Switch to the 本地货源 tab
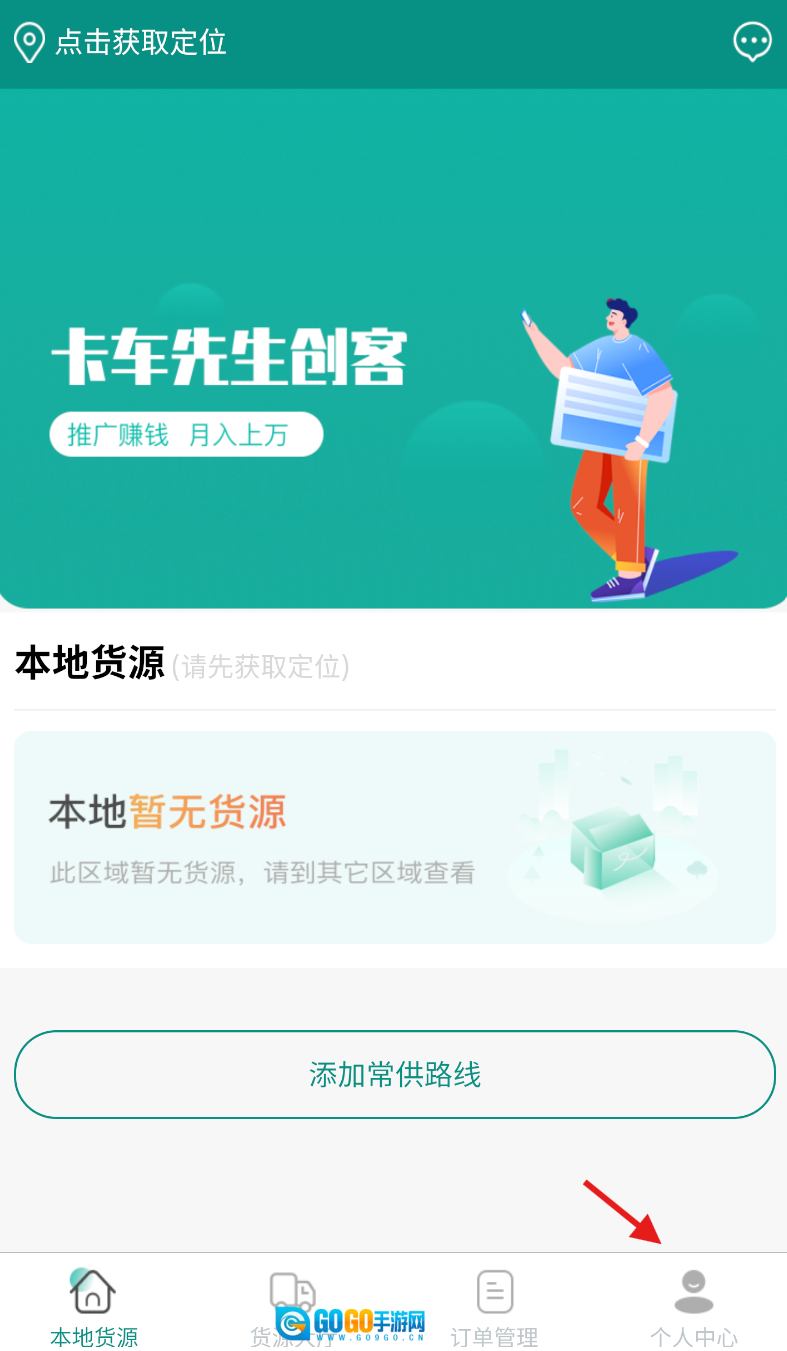This screenshot has height=1351, width=787. (x=94, y=1307)
